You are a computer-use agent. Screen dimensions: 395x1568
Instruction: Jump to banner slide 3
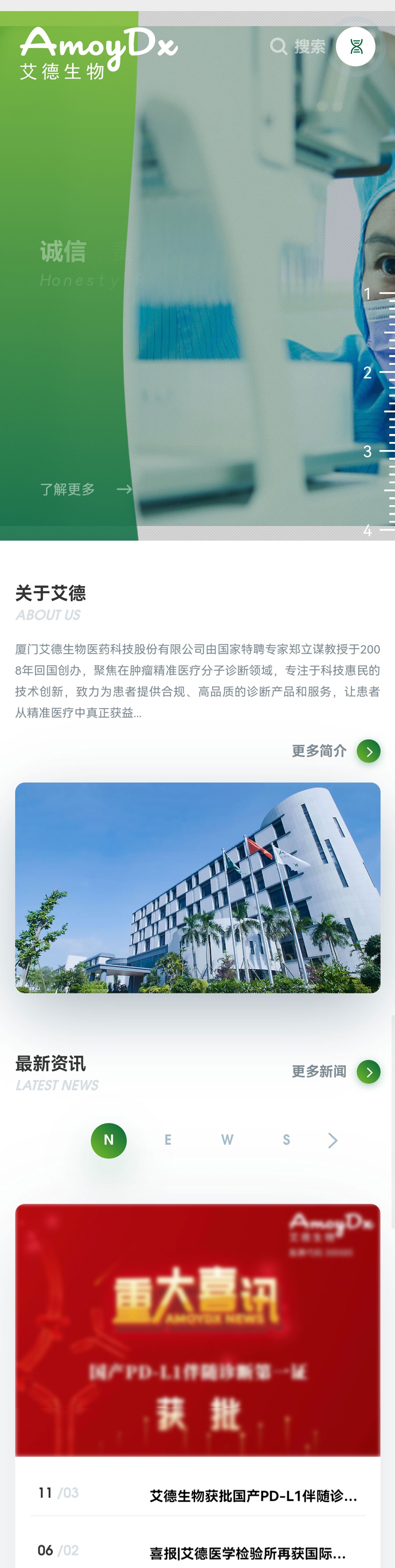pos(368,452)
